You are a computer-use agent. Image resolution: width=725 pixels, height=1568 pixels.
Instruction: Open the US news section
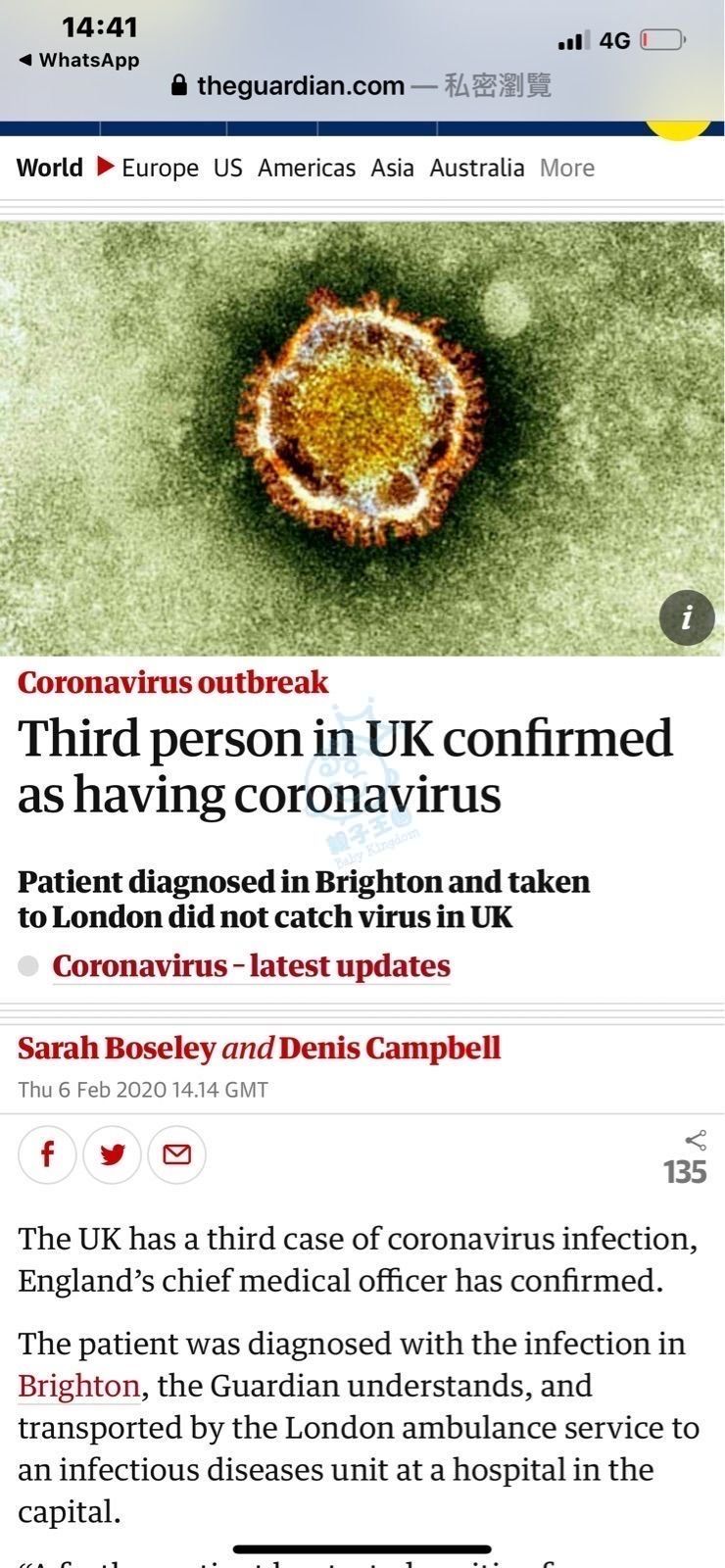click(227, 168)
